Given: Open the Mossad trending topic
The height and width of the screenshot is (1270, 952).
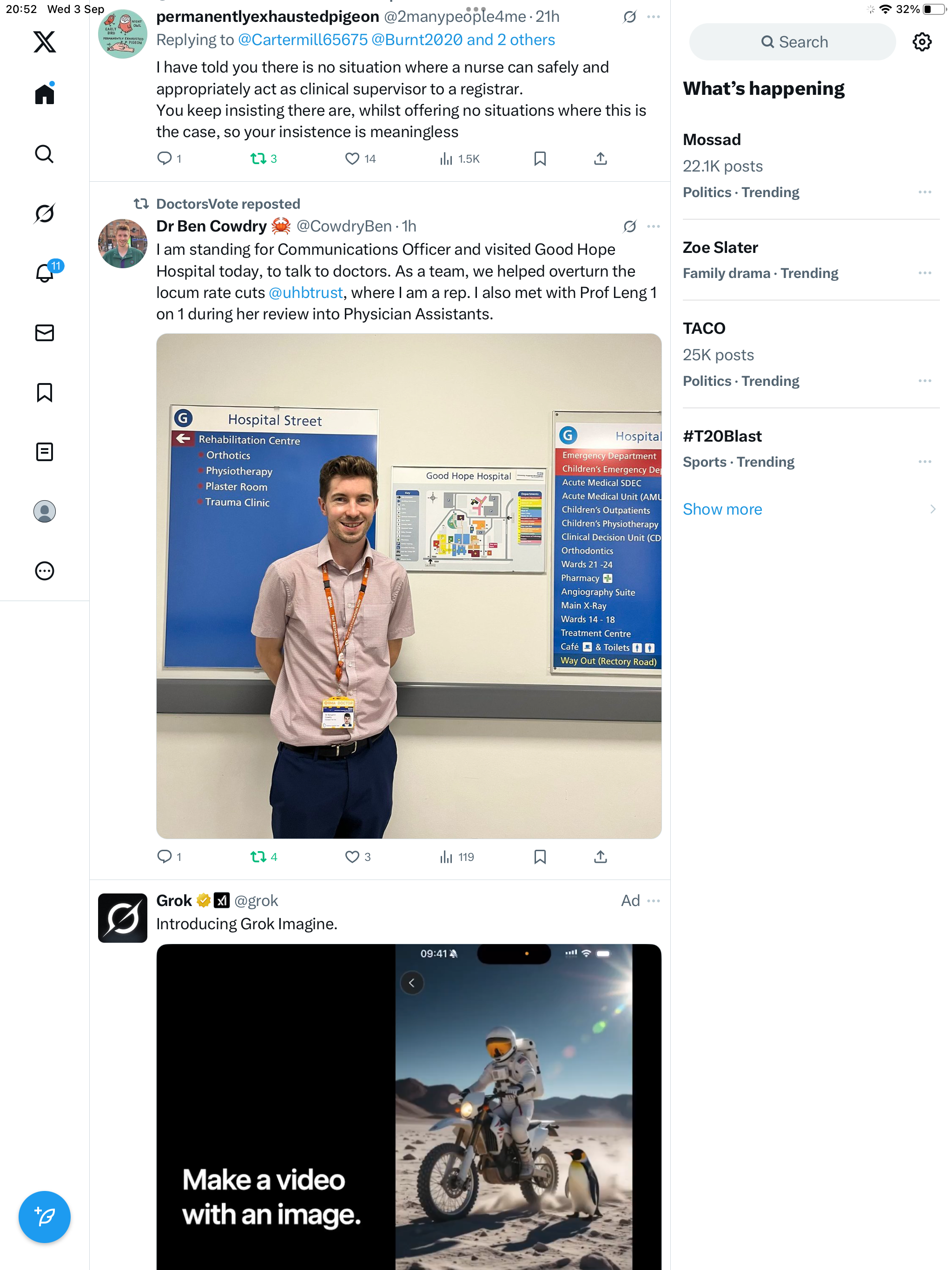Looking at the screenshot, I should point(711,139).
